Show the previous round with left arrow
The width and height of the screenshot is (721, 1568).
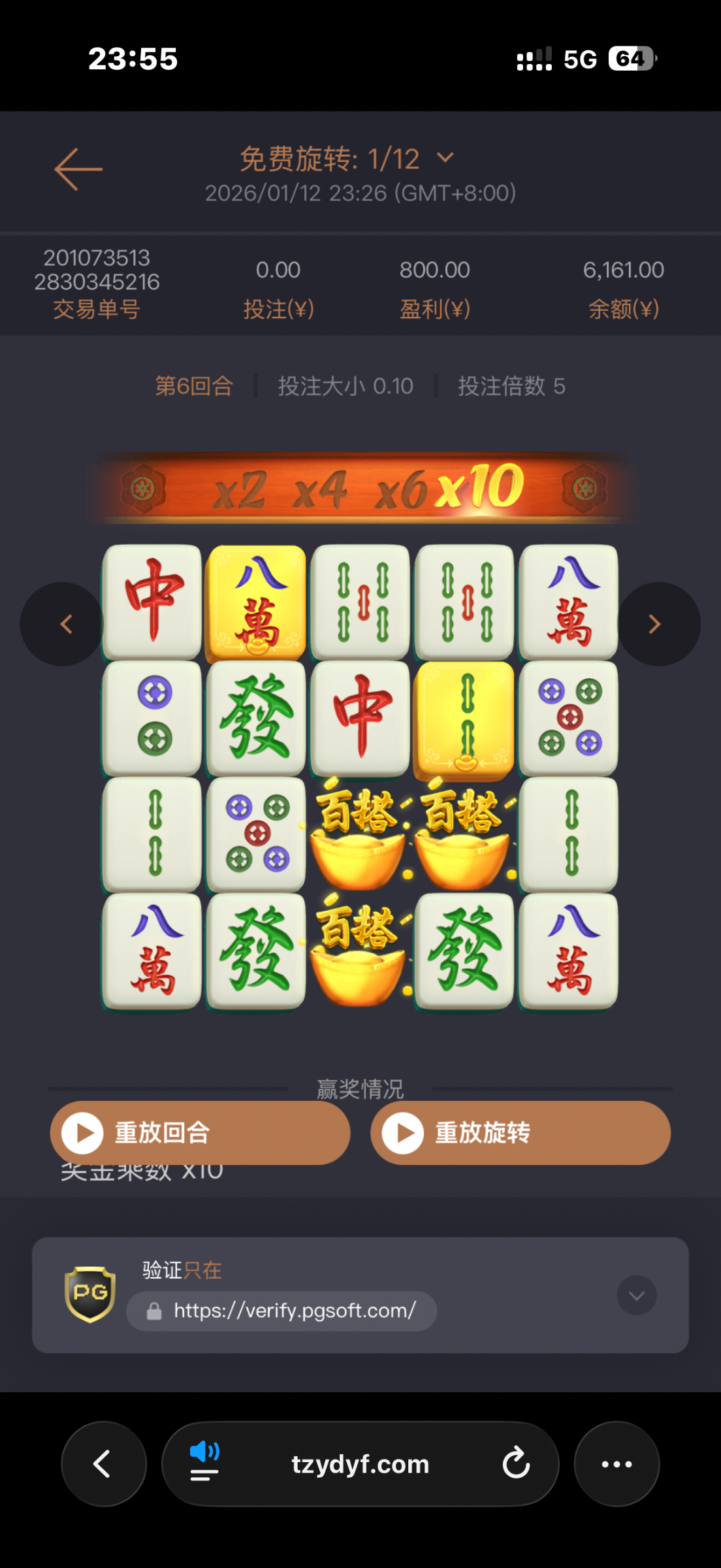click(x=63, y=624)
